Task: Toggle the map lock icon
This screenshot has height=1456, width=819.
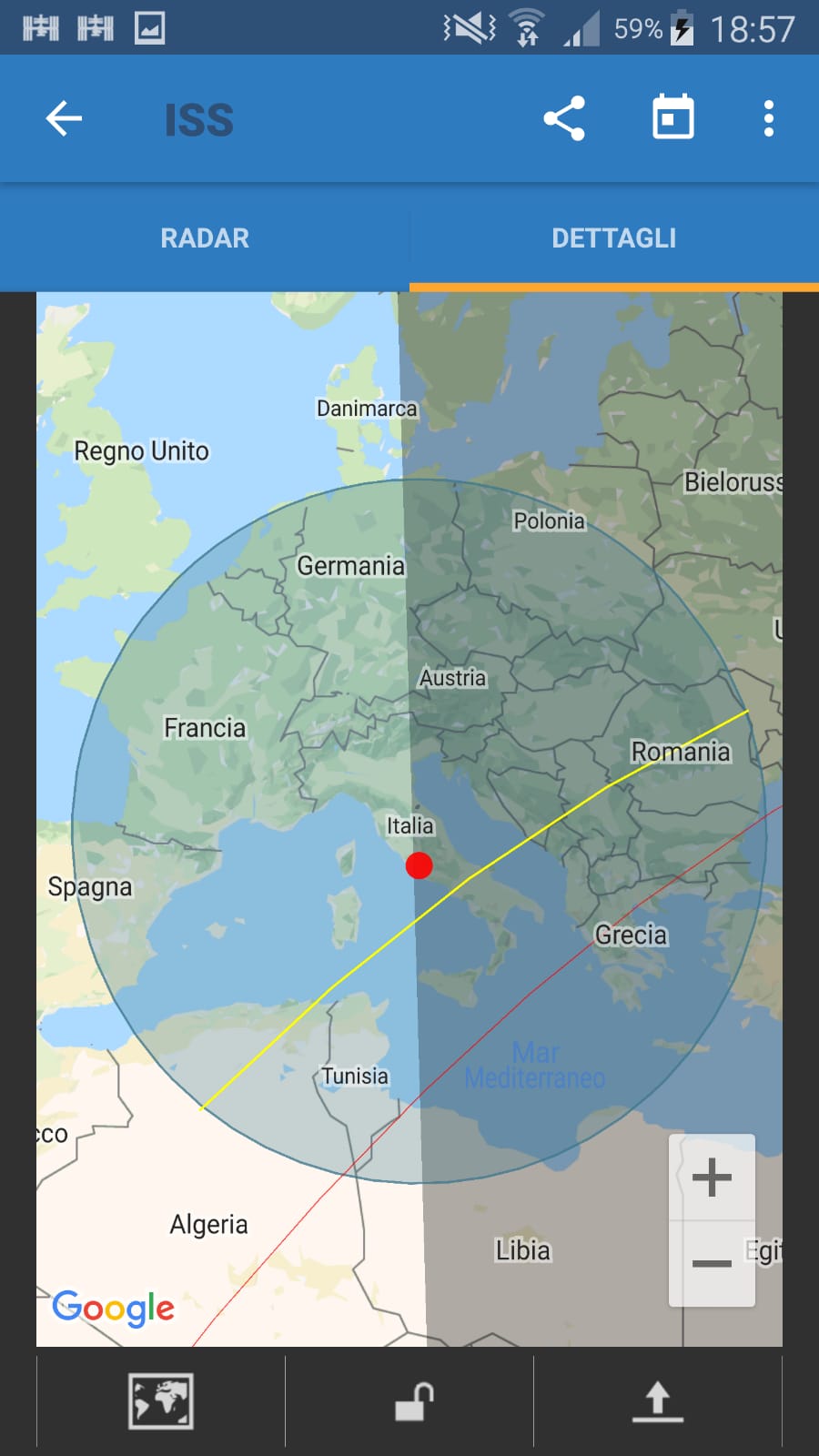Action: pyautogui.click(x=414, y=1401)
